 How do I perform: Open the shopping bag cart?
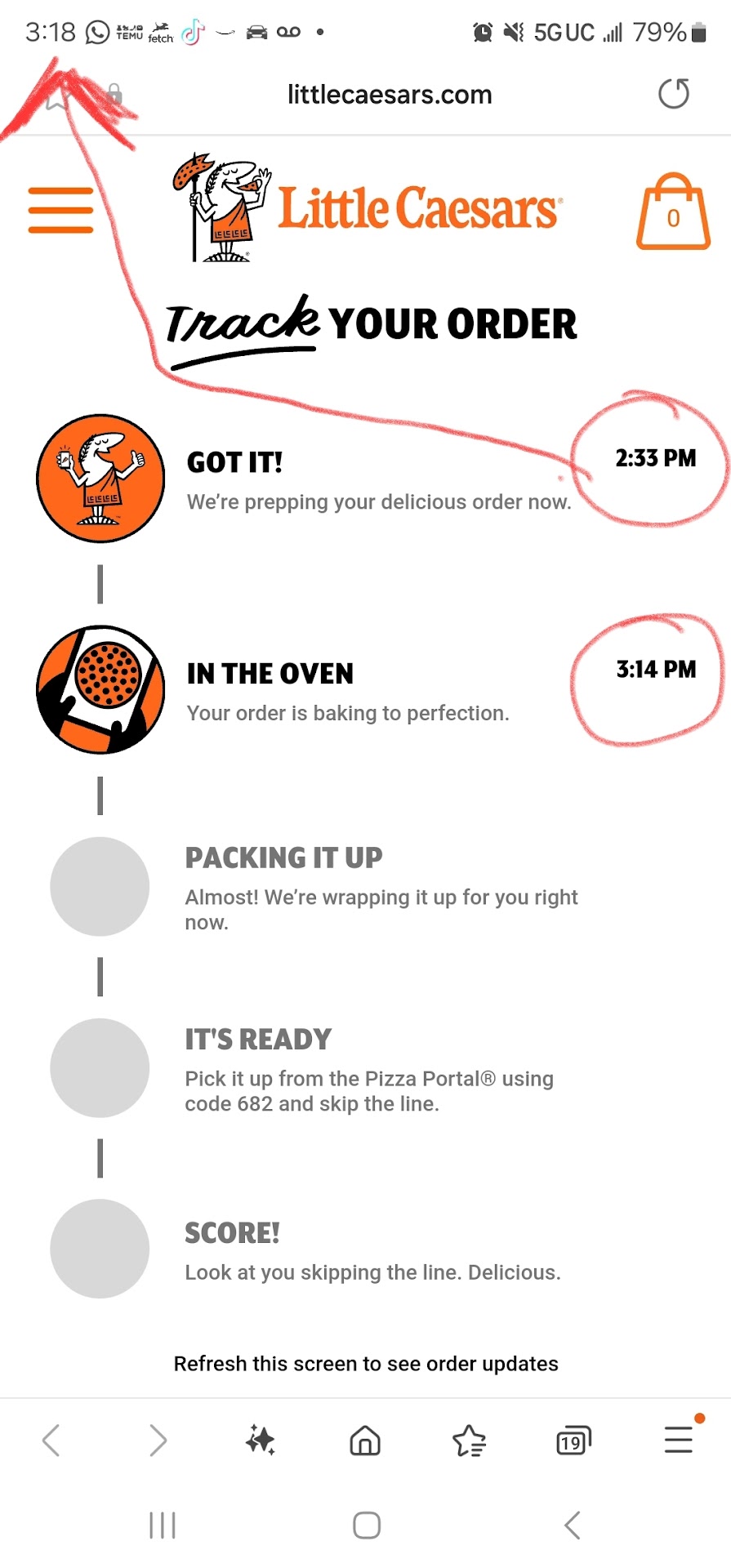click(673, 212)
